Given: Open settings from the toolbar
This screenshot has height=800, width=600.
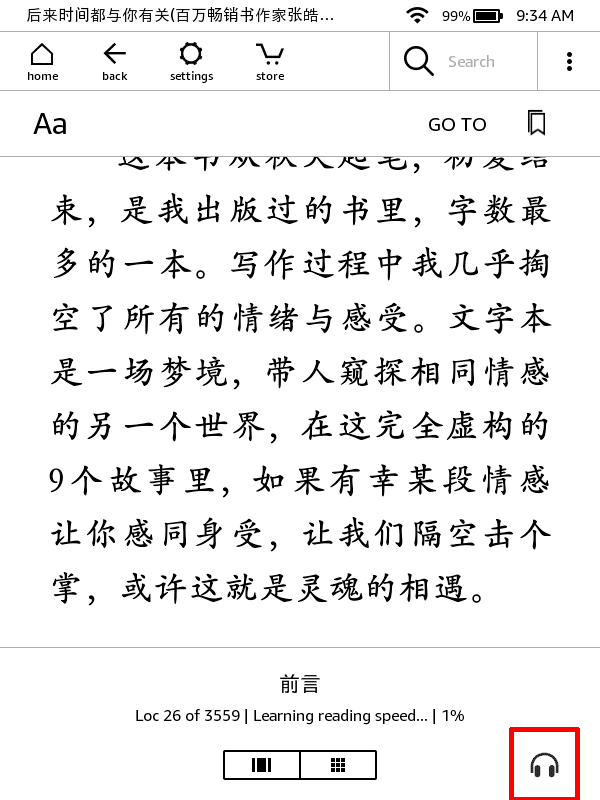Looking at the screenshot, I should click(191, 61).
